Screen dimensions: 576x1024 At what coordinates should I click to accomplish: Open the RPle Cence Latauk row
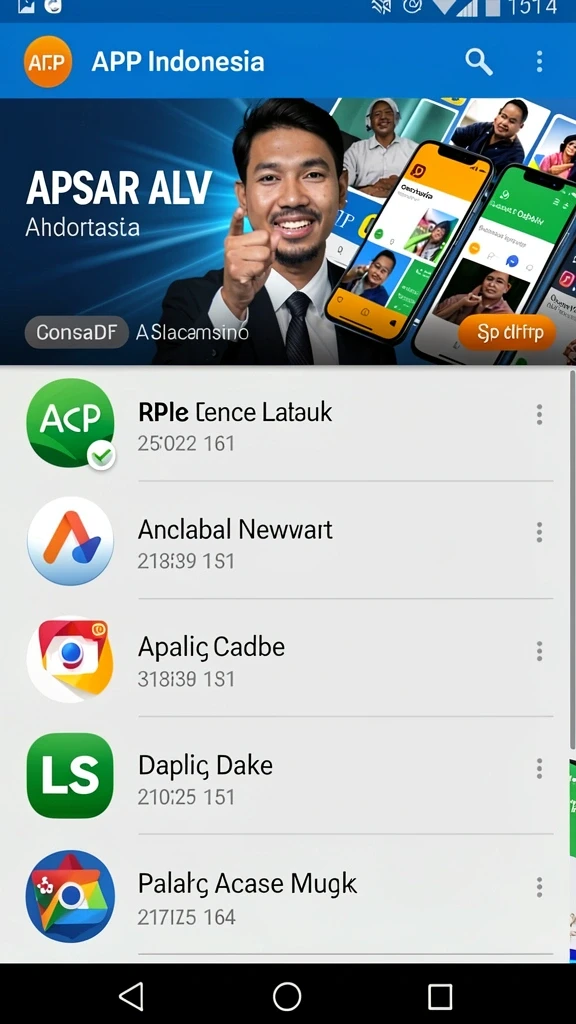click(x=288, y=424)
